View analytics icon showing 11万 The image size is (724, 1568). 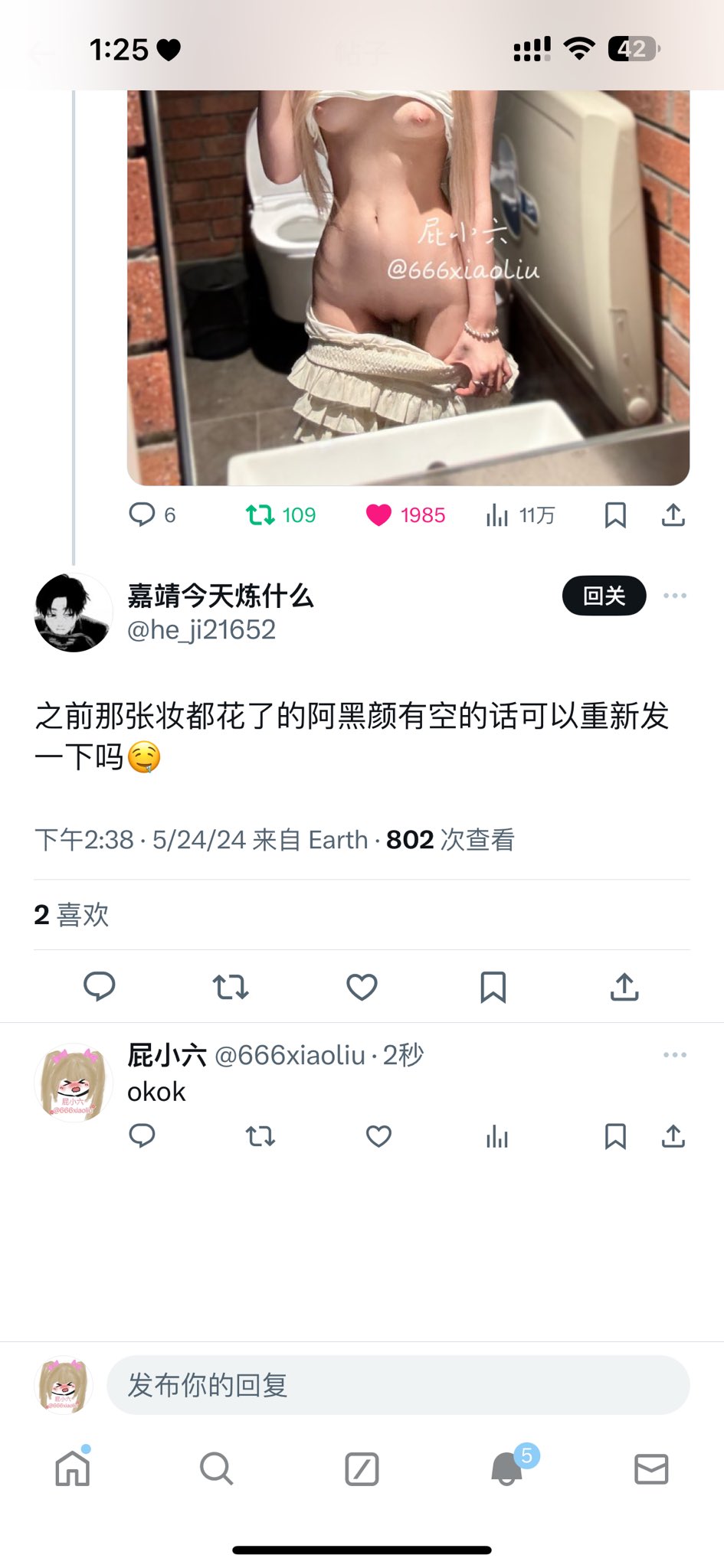(496, 516)
